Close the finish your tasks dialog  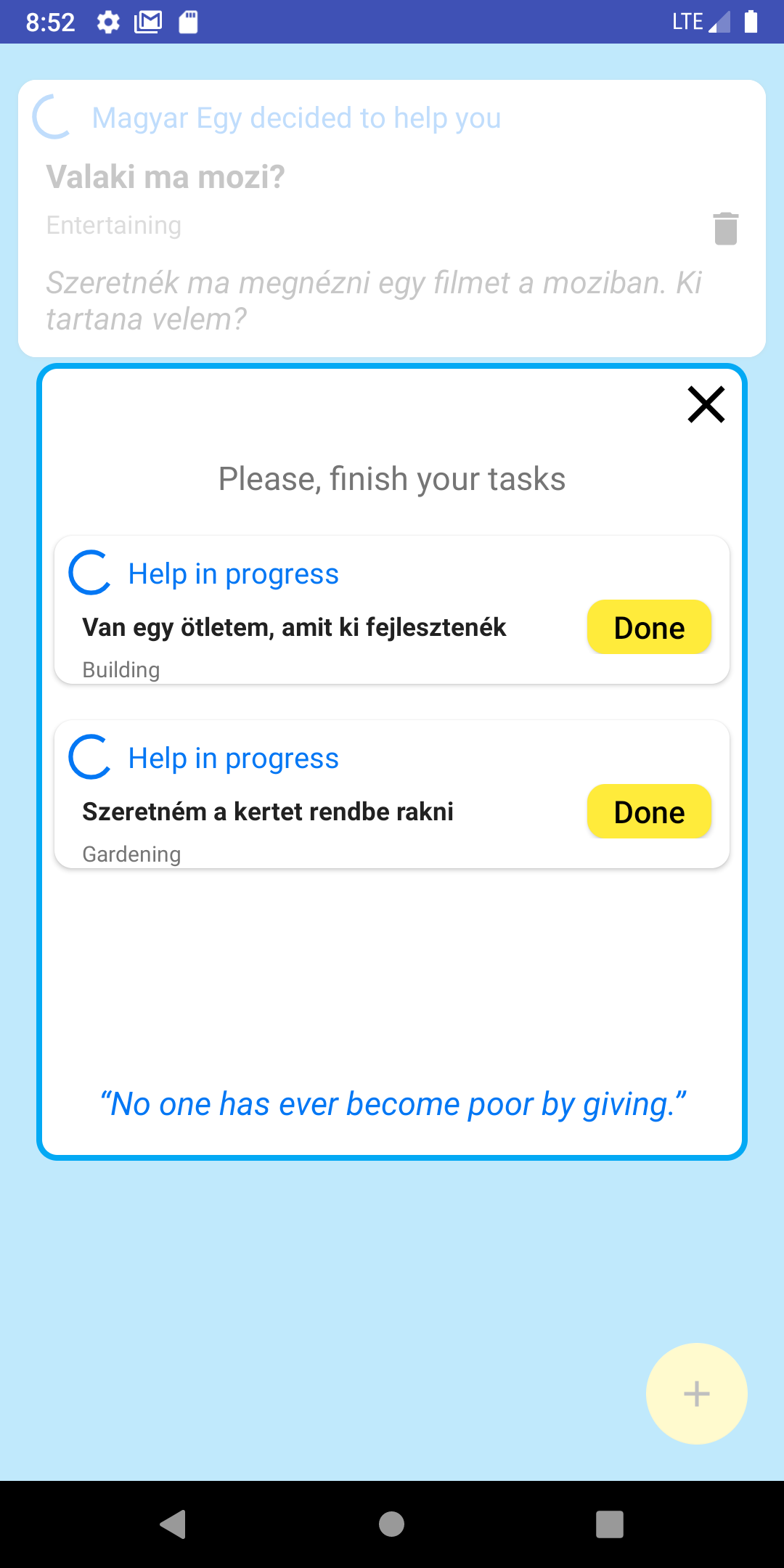click(x=706, y=404)
